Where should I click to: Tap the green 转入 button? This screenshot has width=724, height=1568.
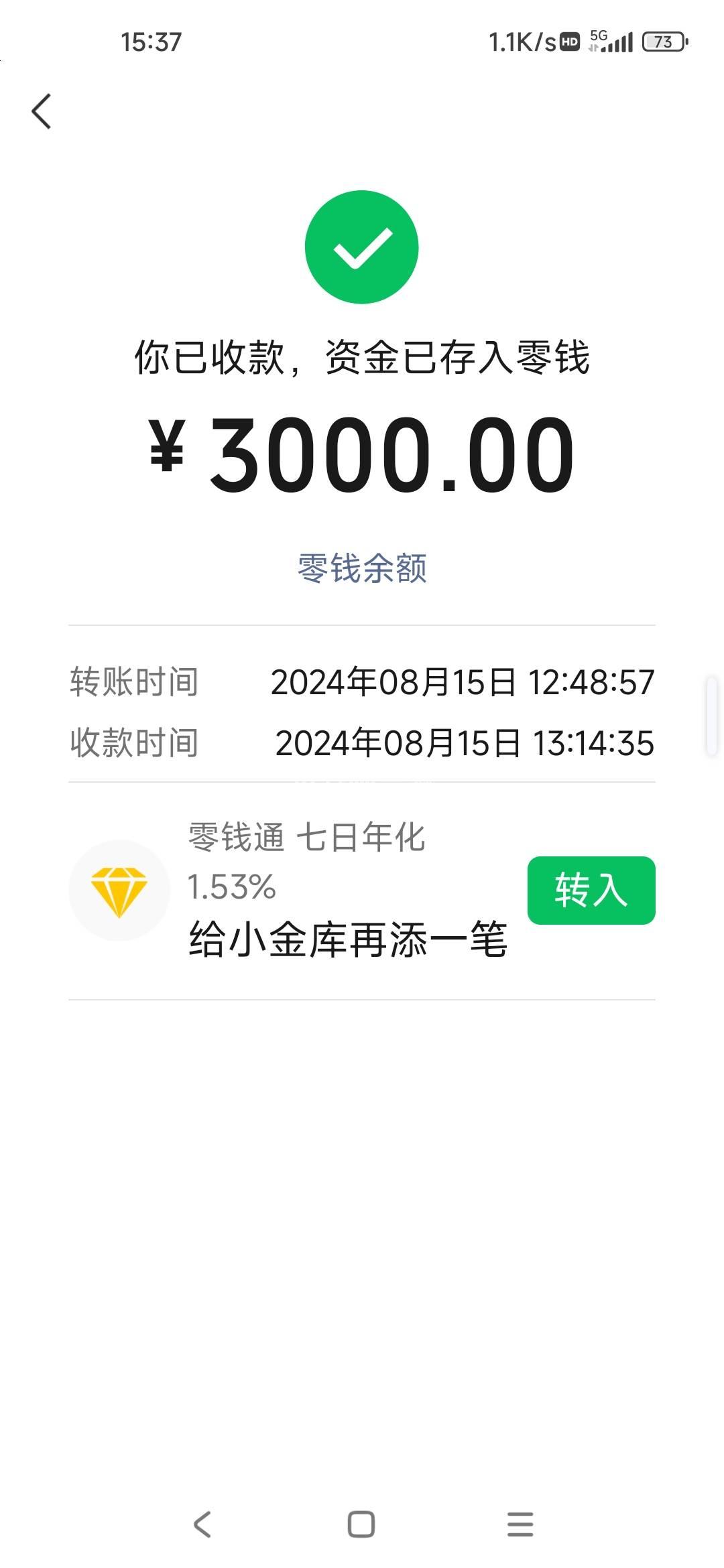click(591, 890)
